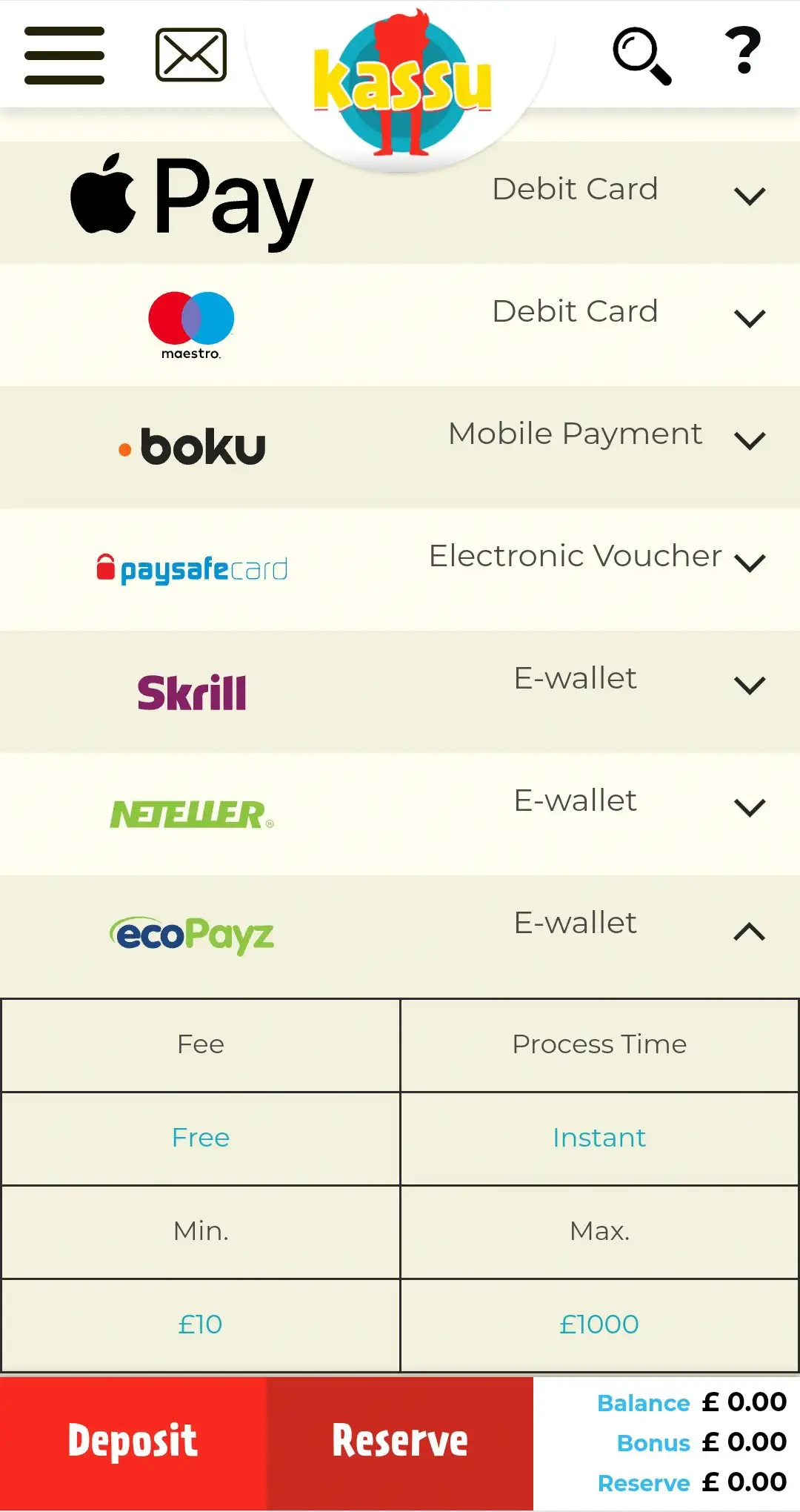Select the Paysafecard voucher logo
Viewport: 800px width, 1512px height.
[x=193, y=567]
